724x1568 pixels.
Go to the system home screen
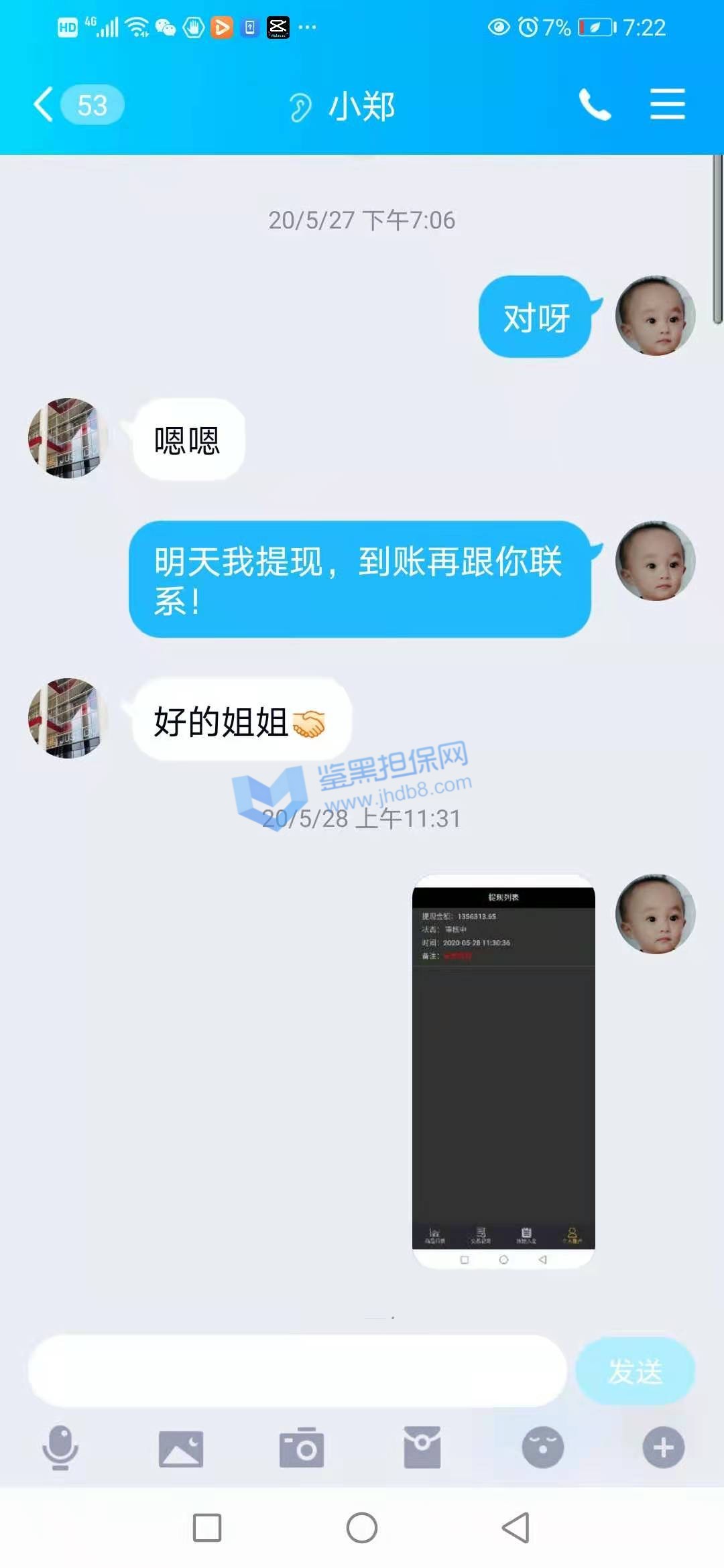362,1528
